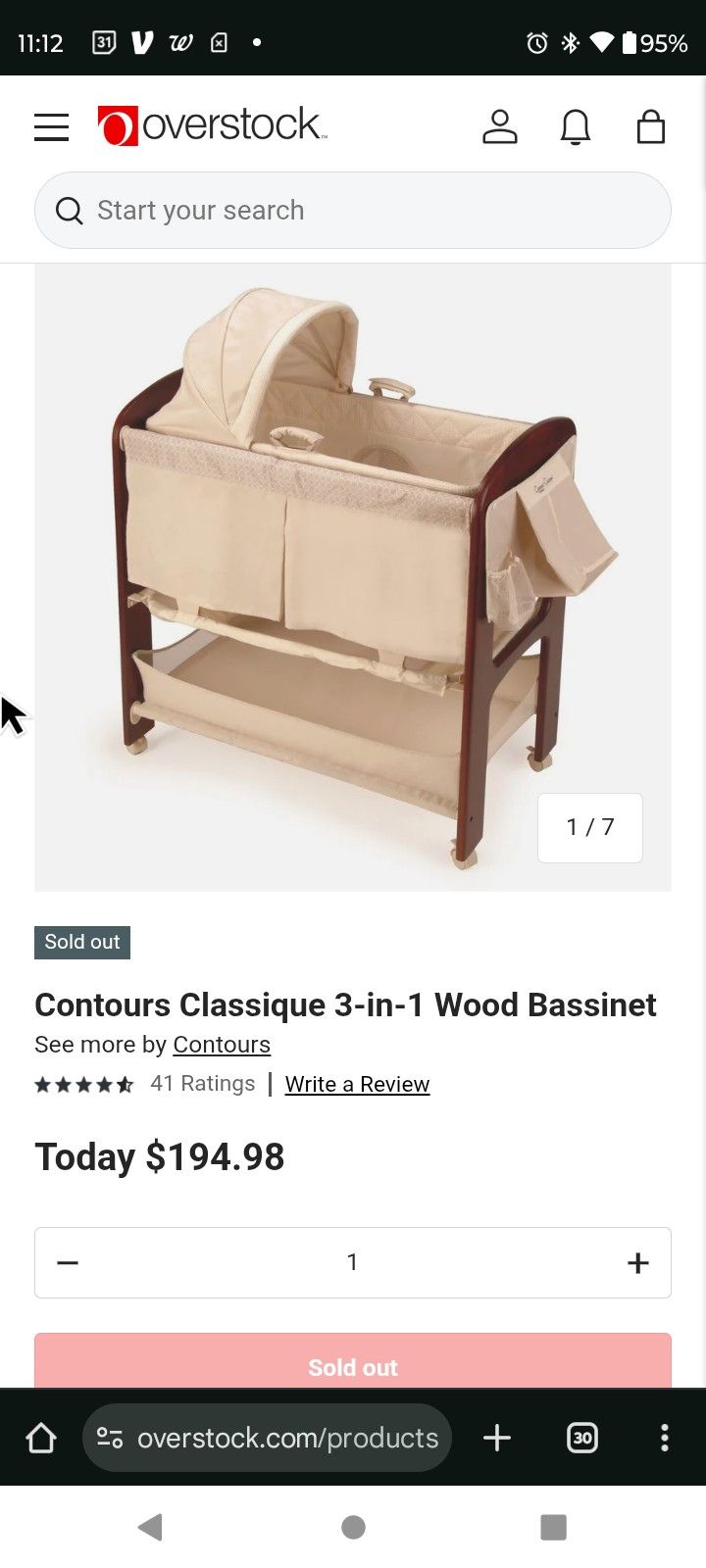This screenshot has height=1568, width=706.
Task: Tap the browser home button
Action: point(41,1438)
